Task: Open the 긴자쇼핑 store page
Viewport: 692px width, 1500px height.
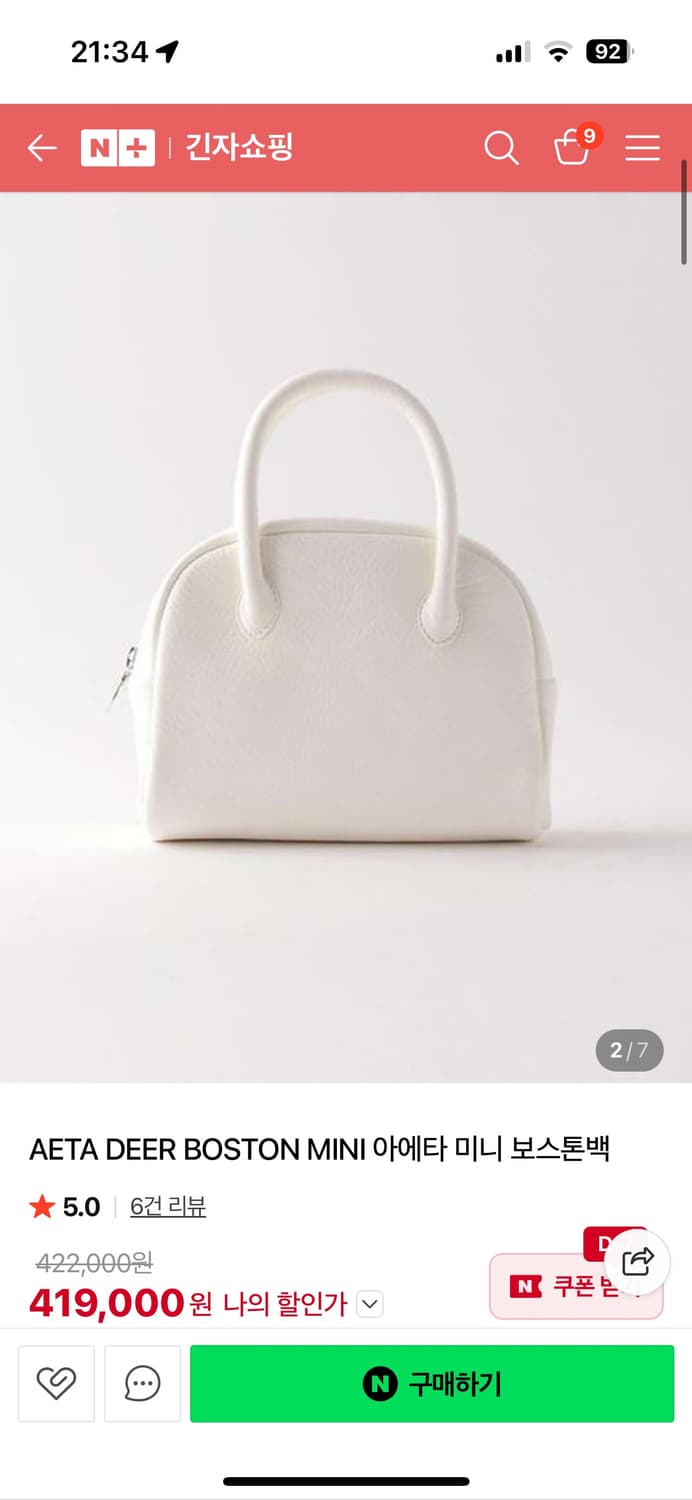Action: click(239, 149)
